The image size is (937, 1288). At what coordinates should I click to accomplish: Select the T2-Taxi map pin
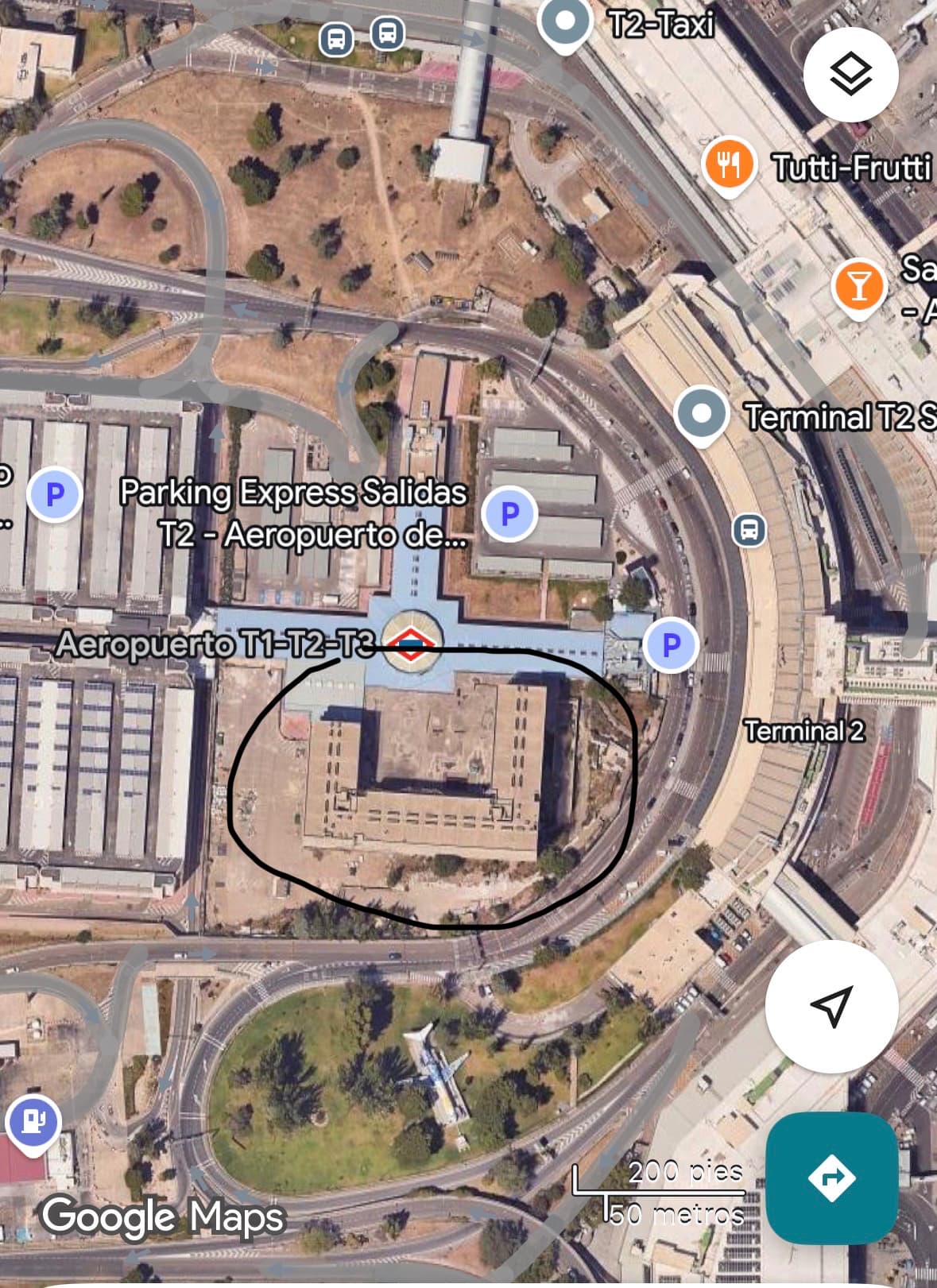pyautogui.click(x=565, y=21)
